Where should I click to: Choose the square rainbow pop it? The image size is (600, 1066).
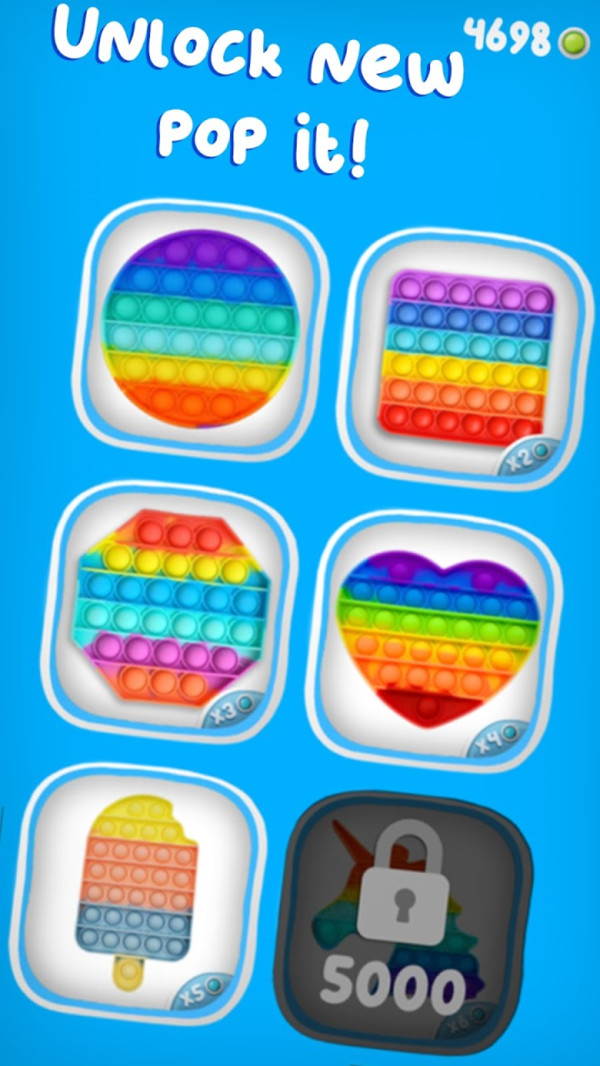(x=468, y=358)
